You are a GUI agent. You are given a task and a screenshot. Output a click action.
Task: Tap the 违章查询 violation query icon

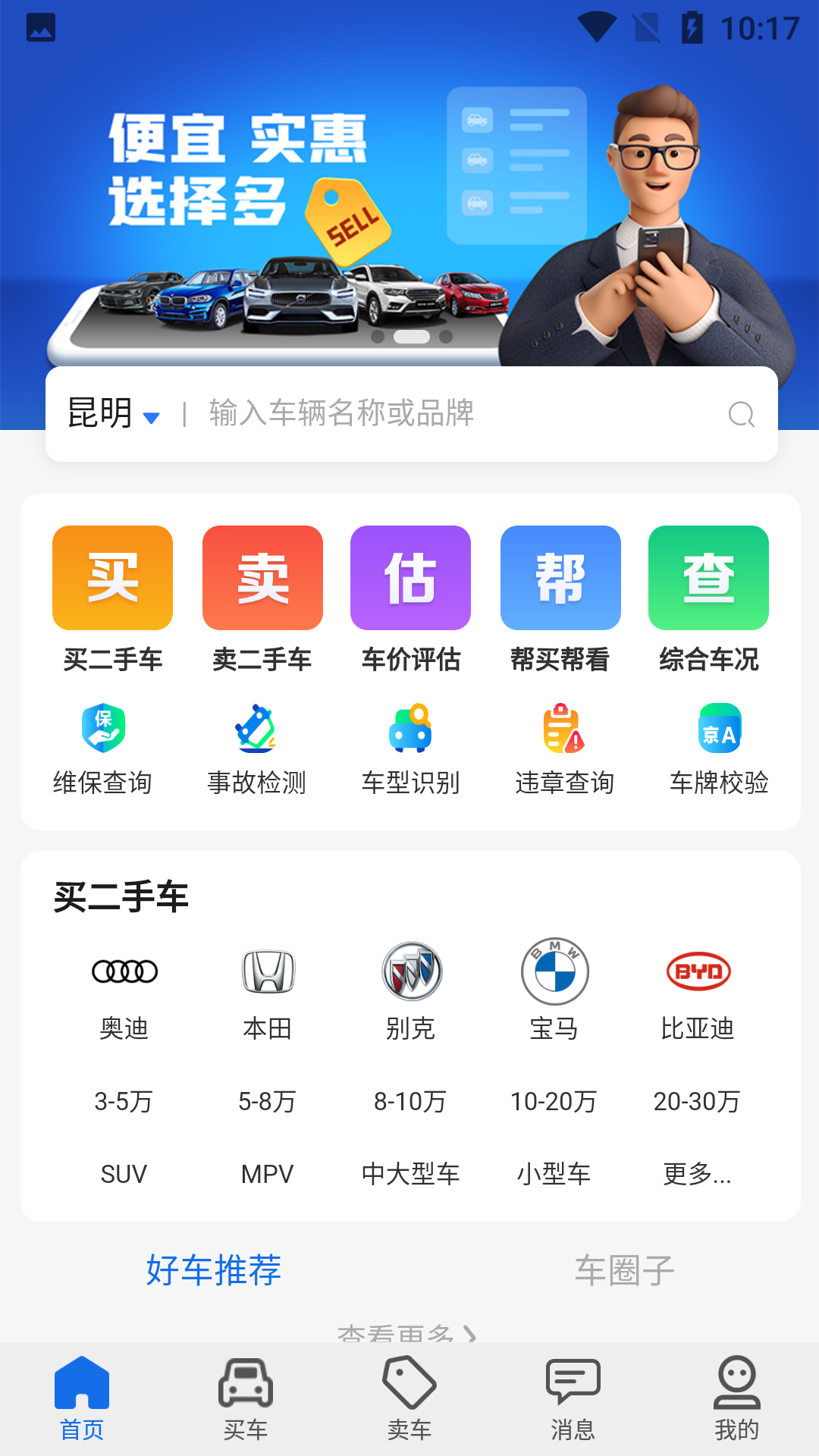coord(564,729)
